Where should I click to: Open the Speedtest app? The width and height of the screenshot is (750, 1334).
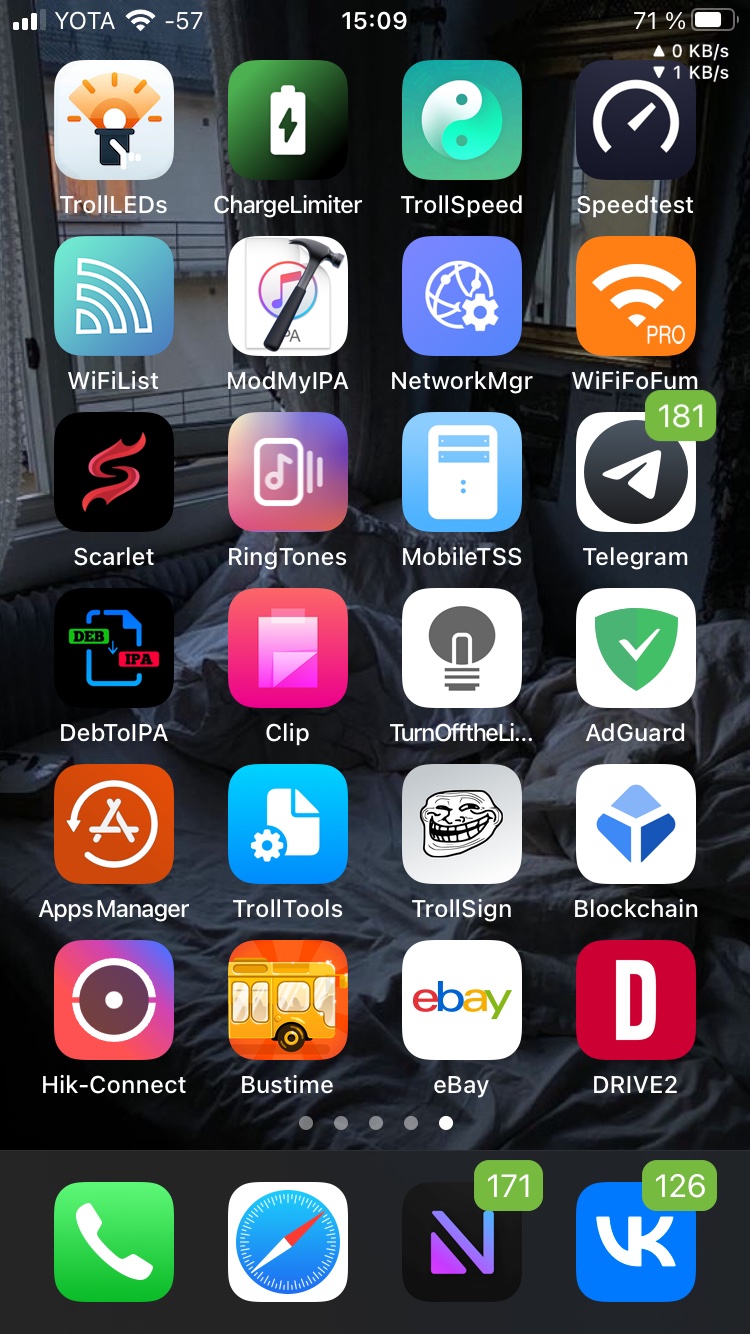click(635, 121)
